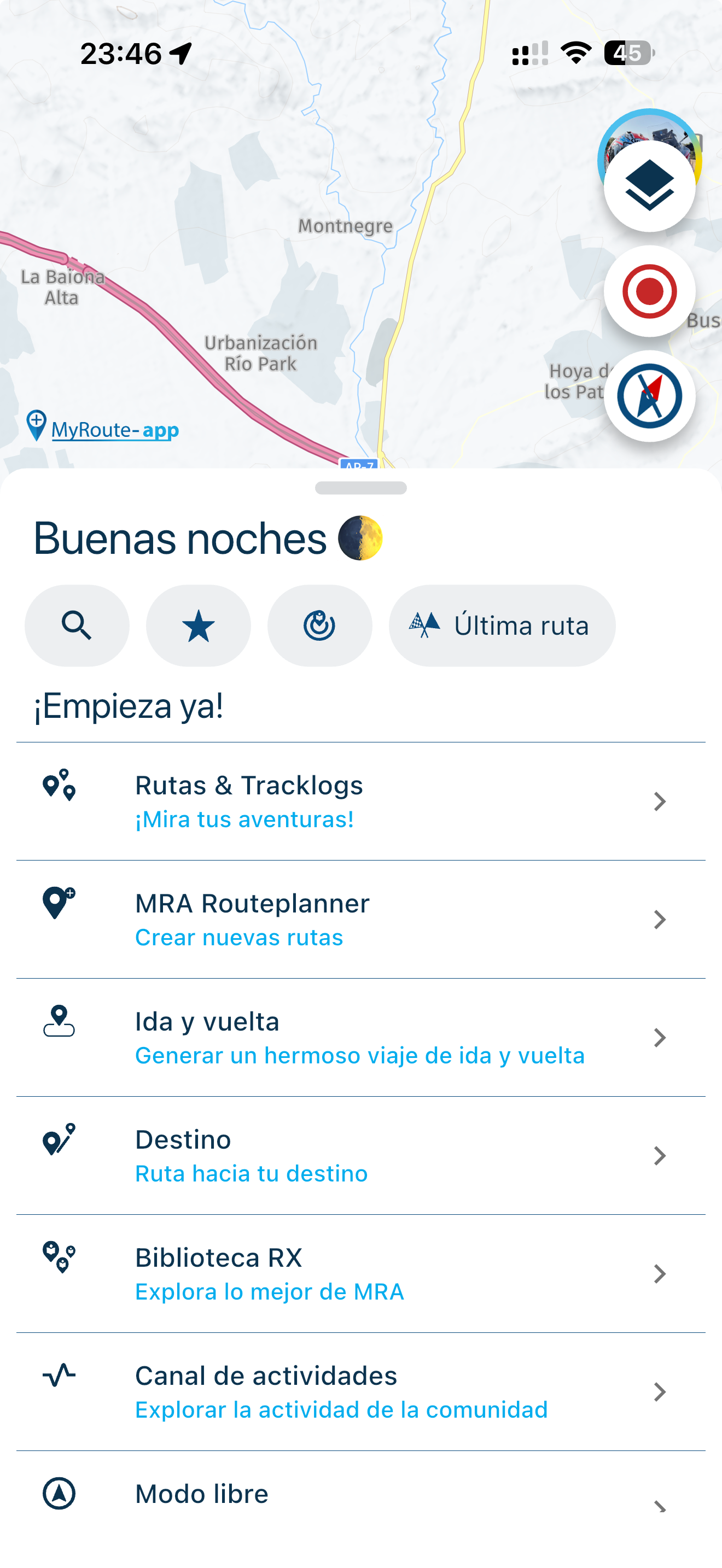Tap the radar location chip
This screenshot has width=722, height=1568.
click(319, 625)
